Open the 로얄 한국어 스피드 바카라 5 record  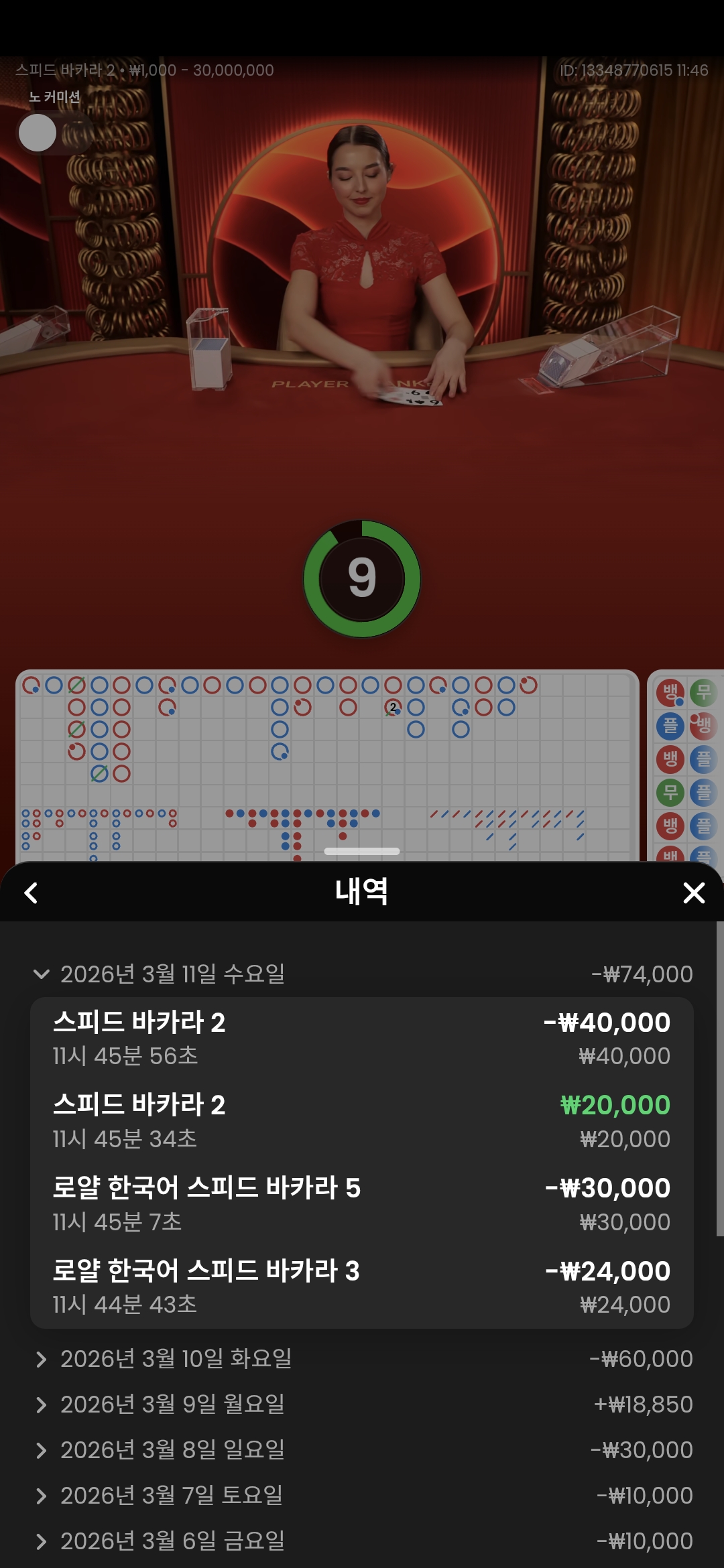[362, 1203]
